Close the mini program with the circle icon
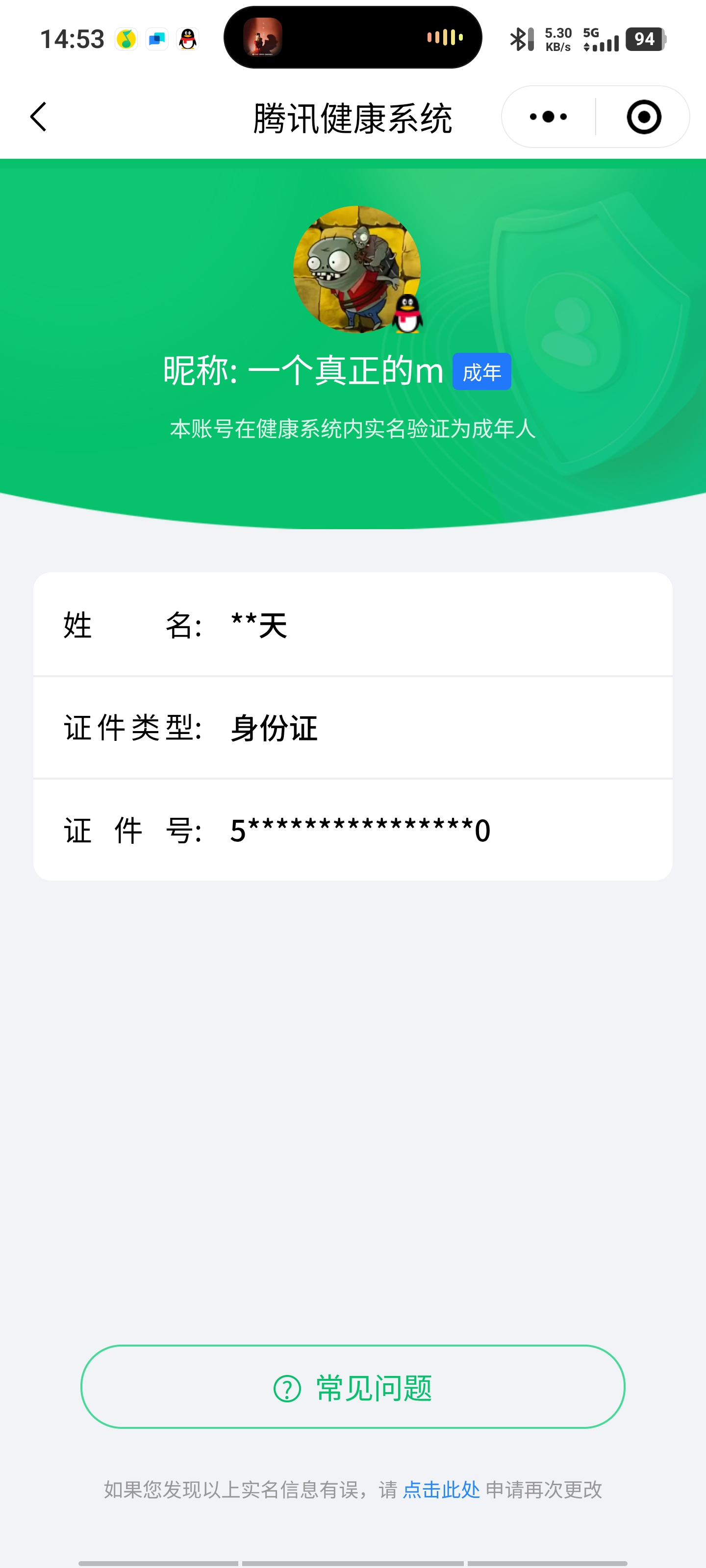This screenshot has height=1568, width=706. coord(643,116)
